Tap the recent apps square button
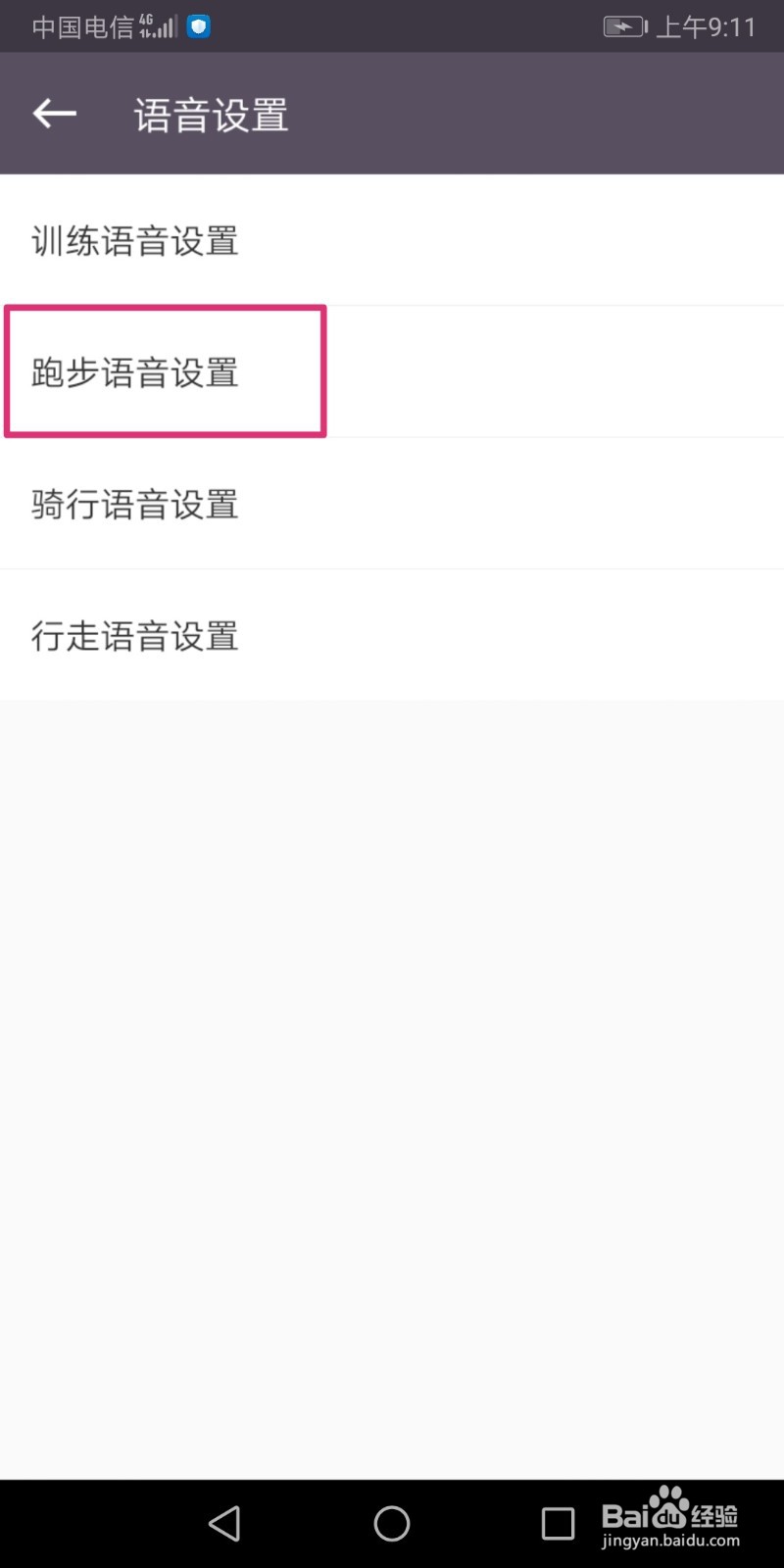Screen dimensions: 784x1568 pos(557,1524)
